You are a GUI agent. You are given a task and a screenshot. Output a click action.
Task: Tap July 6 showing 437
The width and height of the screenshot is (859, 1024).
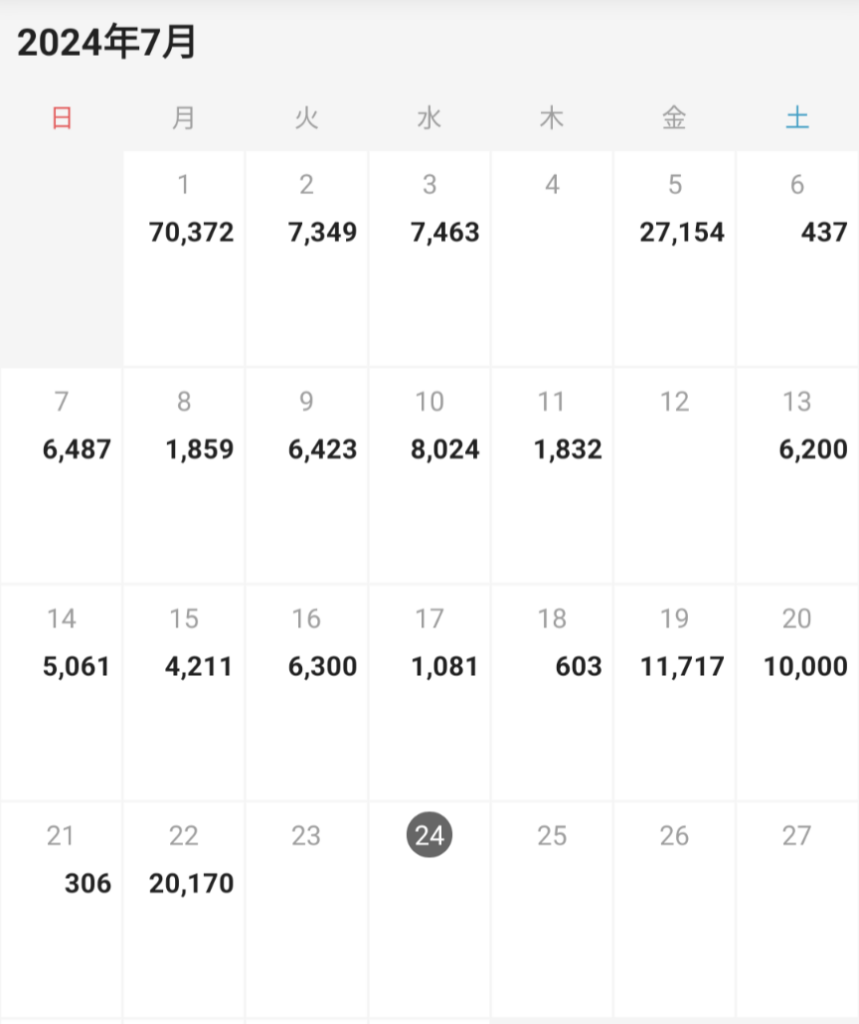pyautogui.click(x=797, y=258)
